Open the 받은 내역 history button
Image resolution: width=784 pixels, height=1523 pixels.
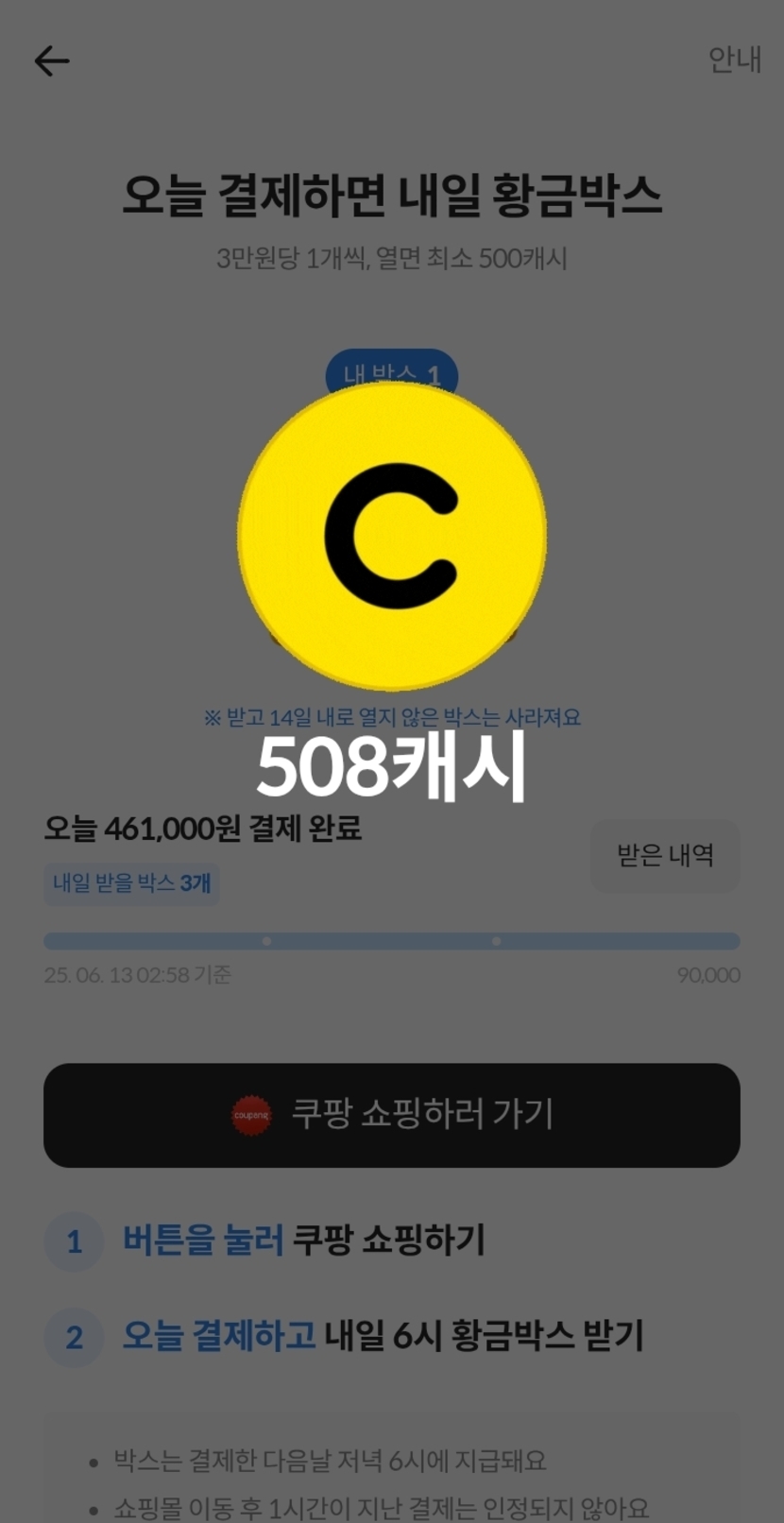pyautogui.click(x=665, y=856)
